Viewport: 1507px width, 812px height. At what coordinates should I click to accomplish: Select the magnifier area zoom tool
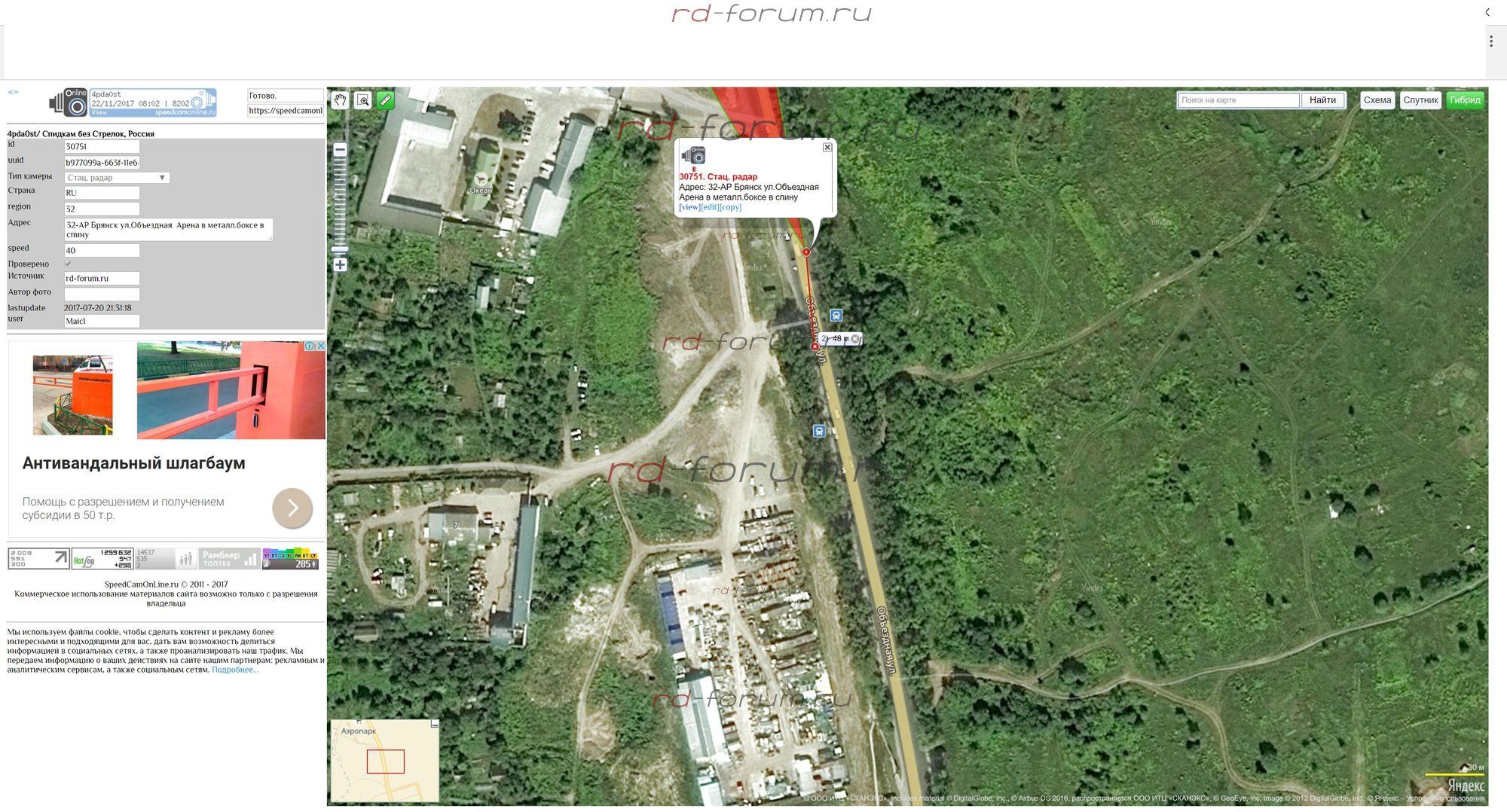pyautogui.click(x=362, y=100)
